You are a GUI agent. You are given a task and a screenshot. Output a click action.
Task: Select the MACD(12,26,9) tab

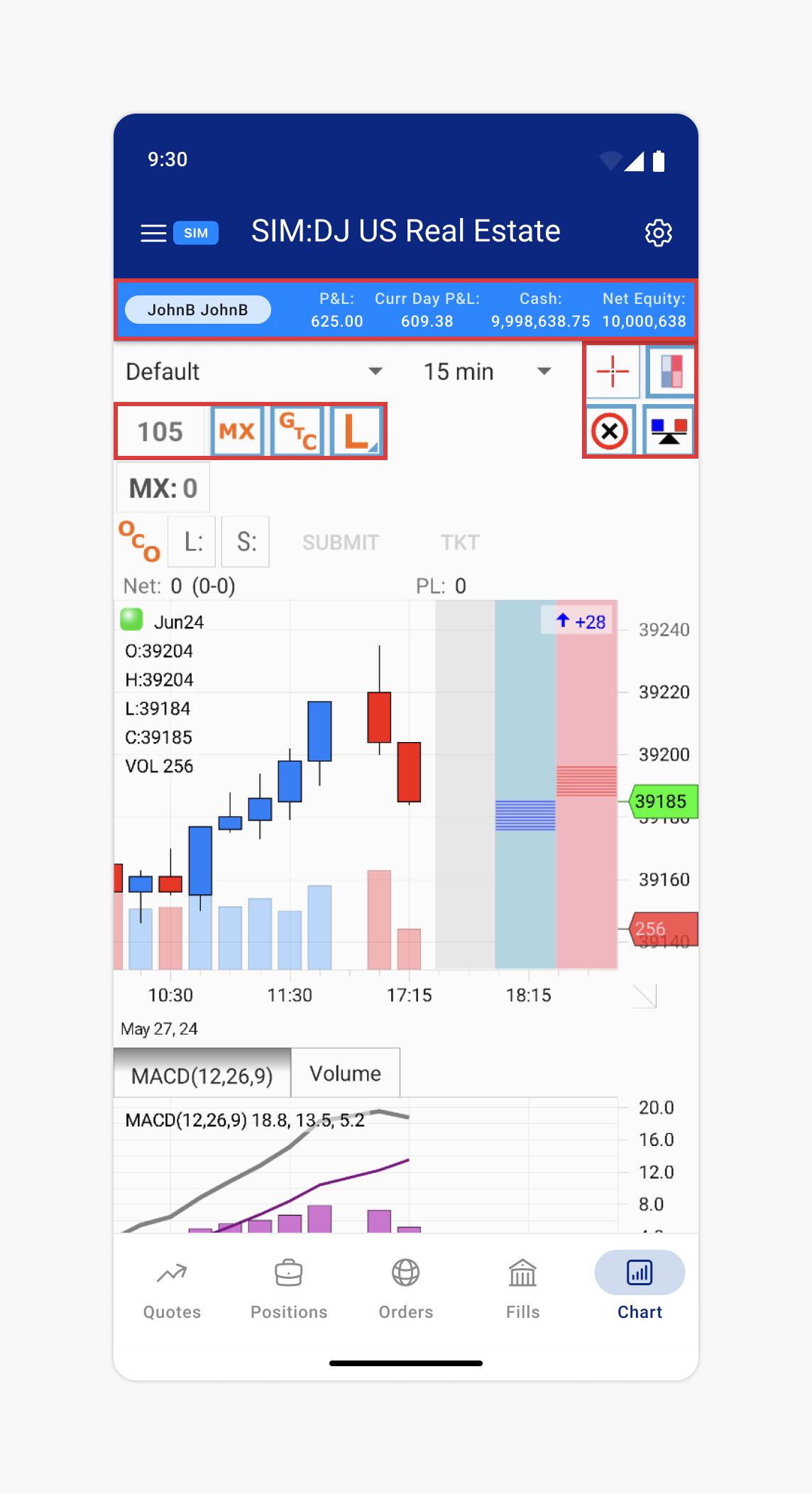(x=202, y=1074)
